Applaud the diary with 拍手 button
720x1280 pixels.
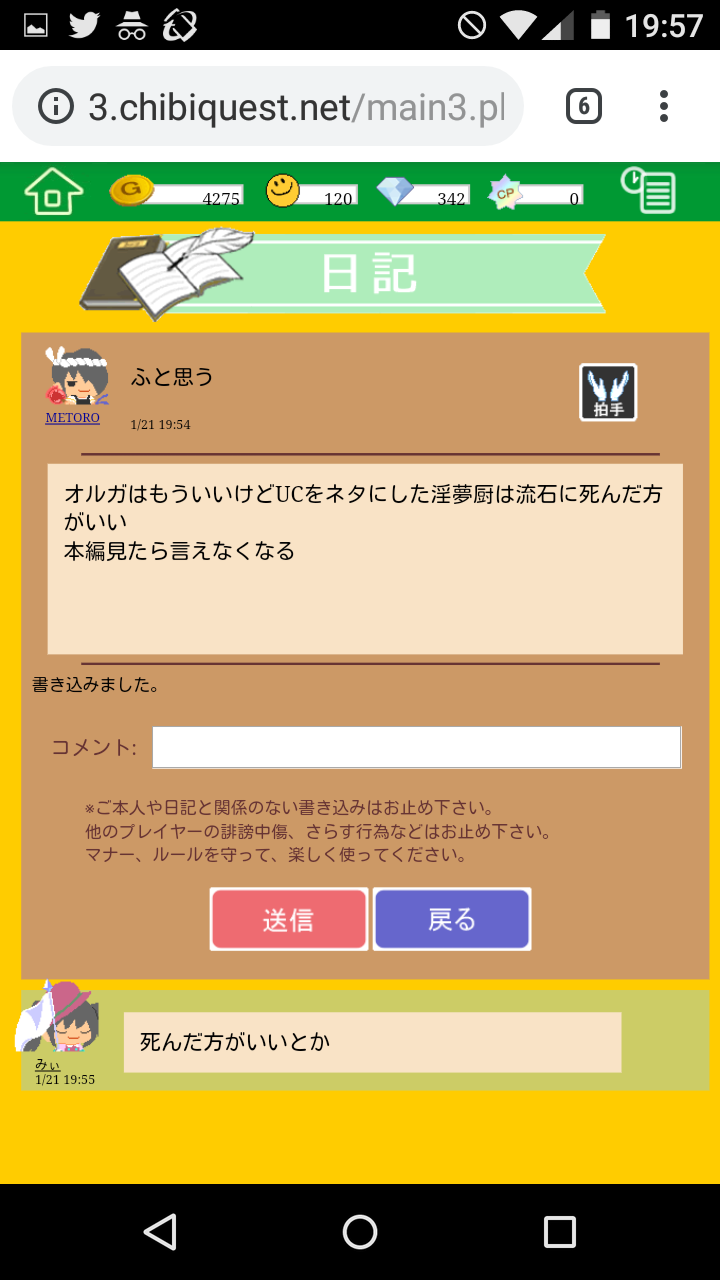pos(608,392)
